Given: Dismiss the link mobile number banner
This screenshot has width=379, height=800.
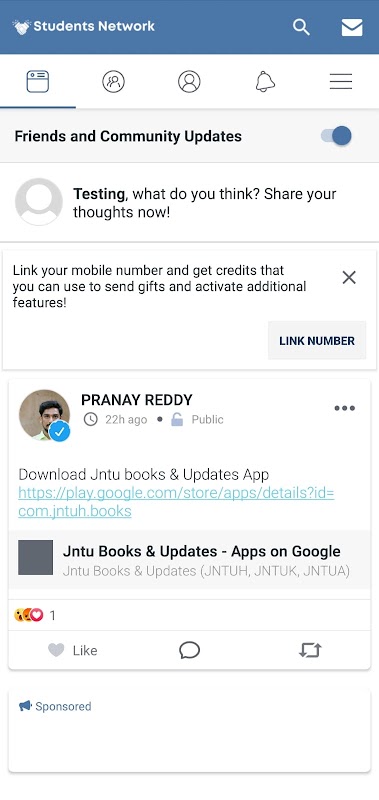Looking at the screenshot, I should coord(349,278).
